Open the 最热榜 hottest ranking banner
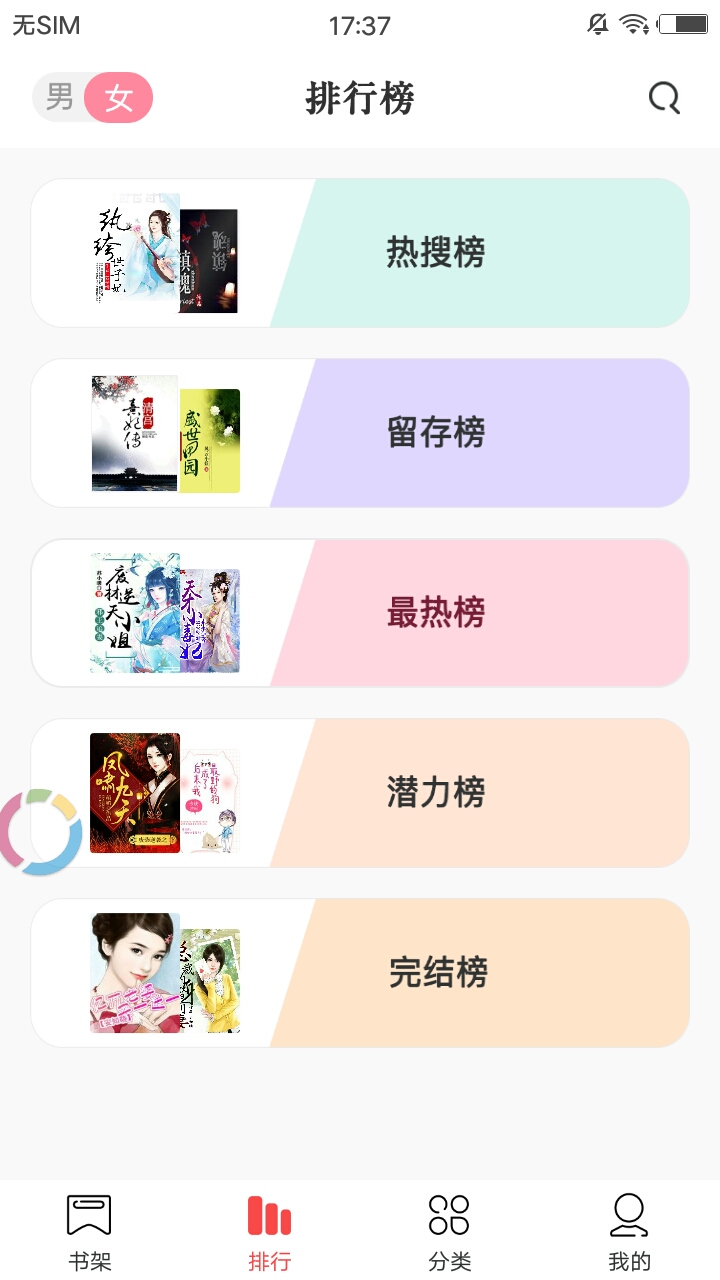This screenshot has height=1280, width=720. point(434,612)
